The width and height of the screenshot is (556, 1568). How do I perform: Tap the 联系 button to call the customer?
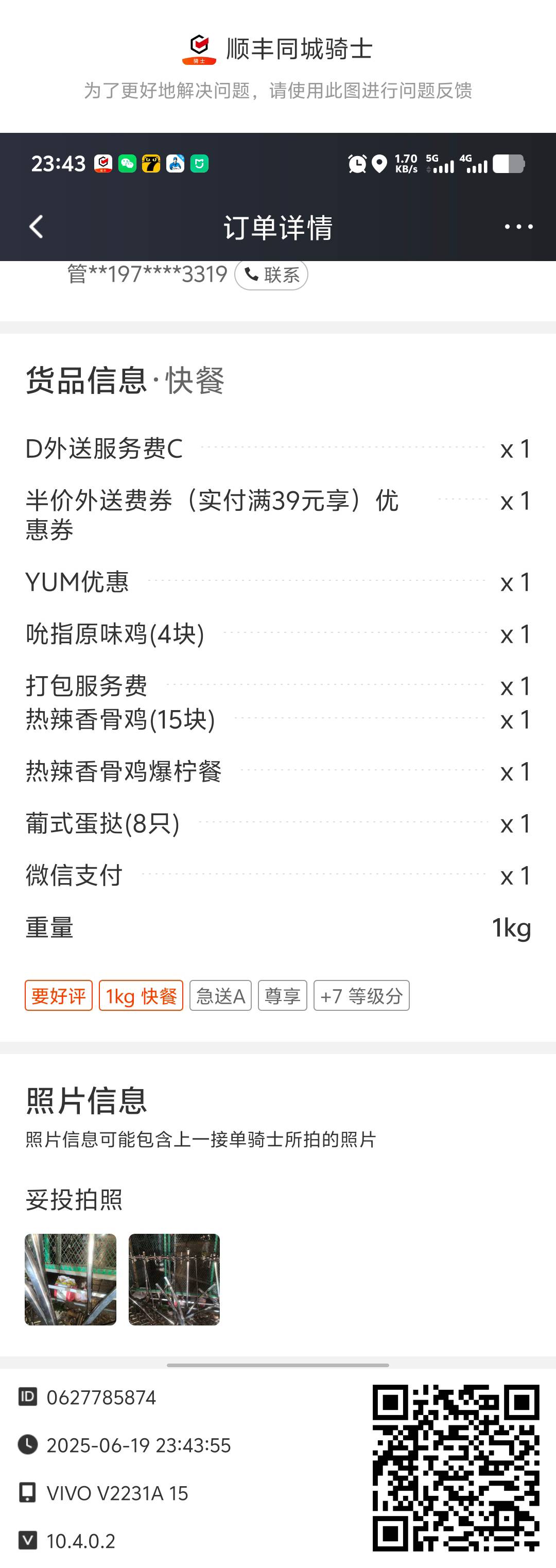pos(272,275)
